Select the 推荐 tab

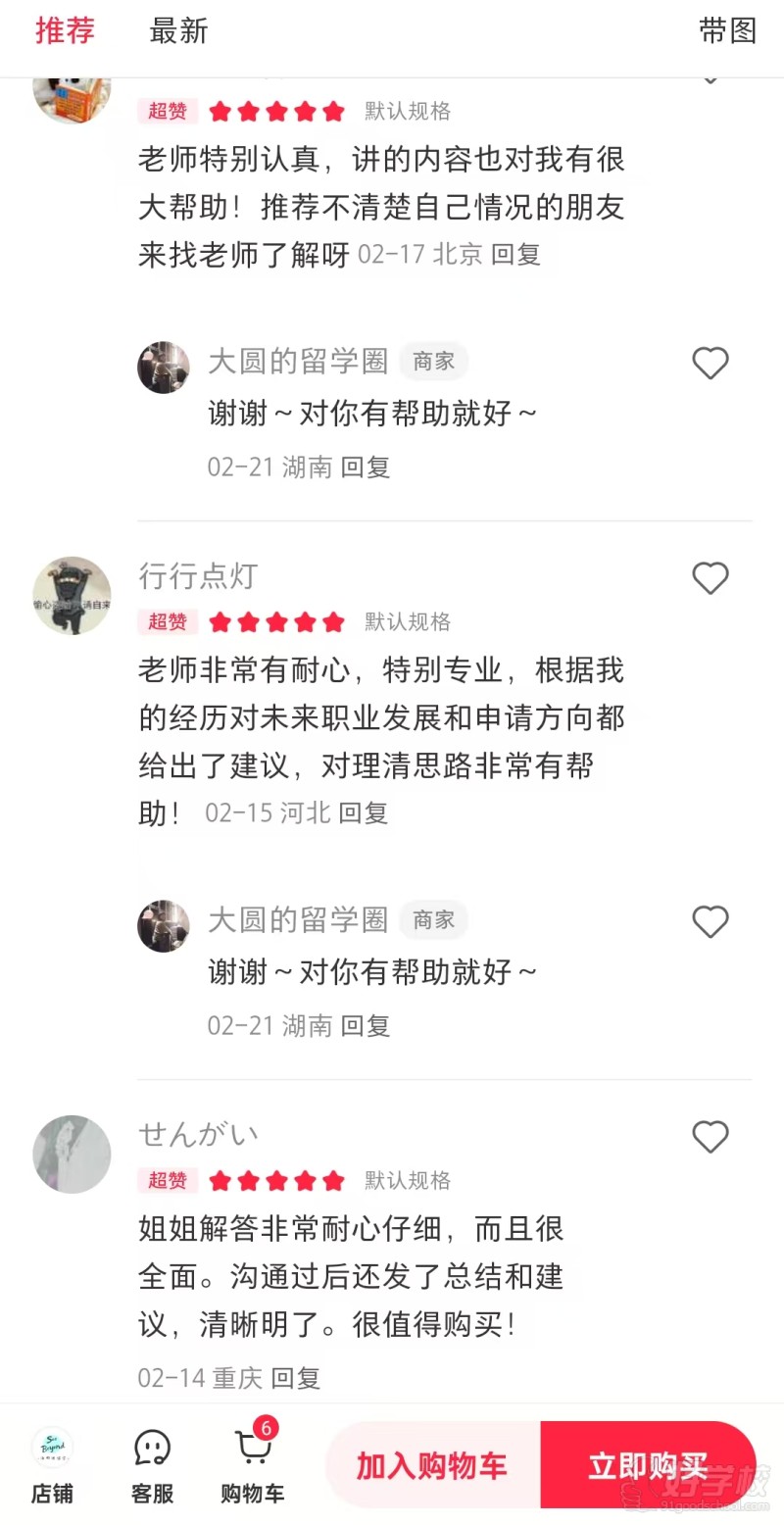tap(64, 31)
